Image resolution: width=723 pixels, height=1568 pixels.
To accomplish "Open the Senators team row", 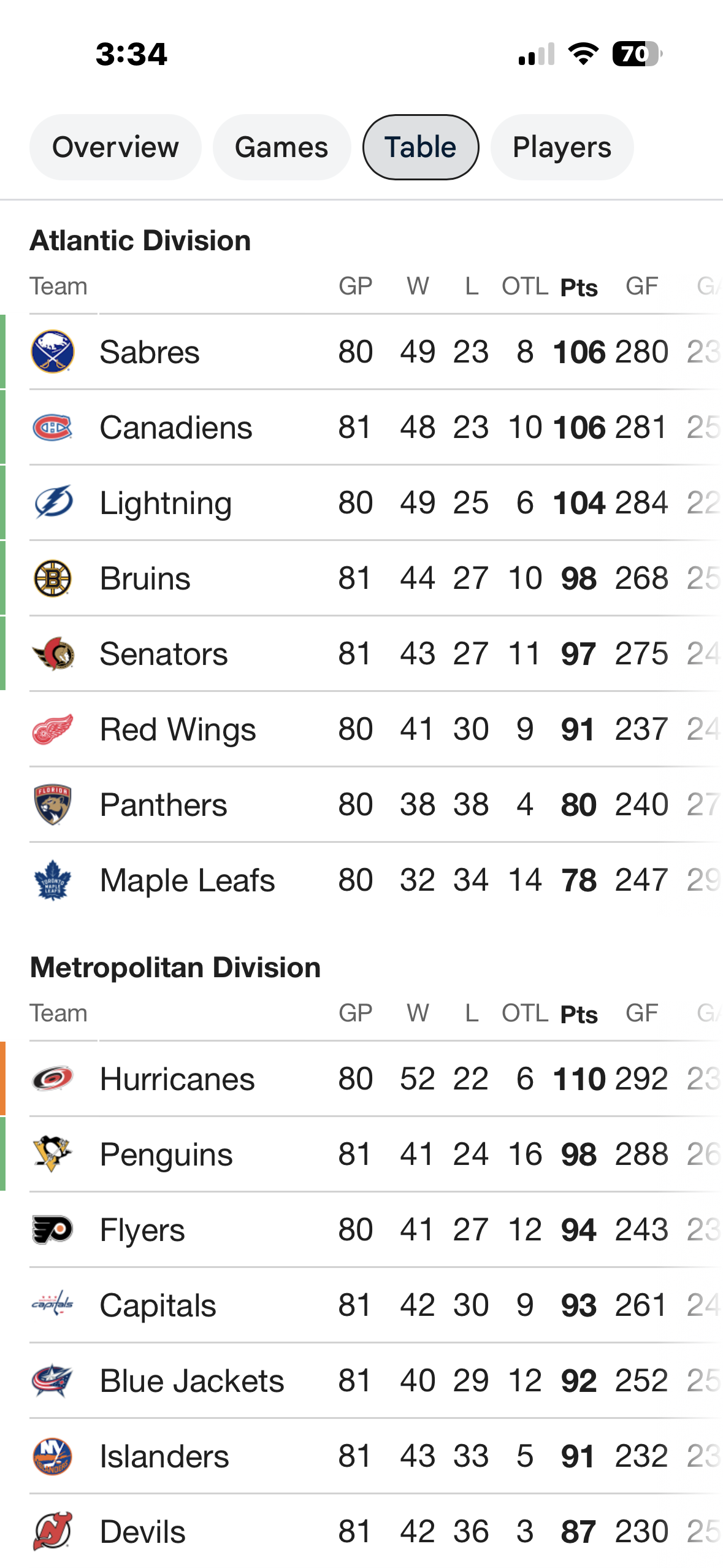I will (x=164, y=654).
